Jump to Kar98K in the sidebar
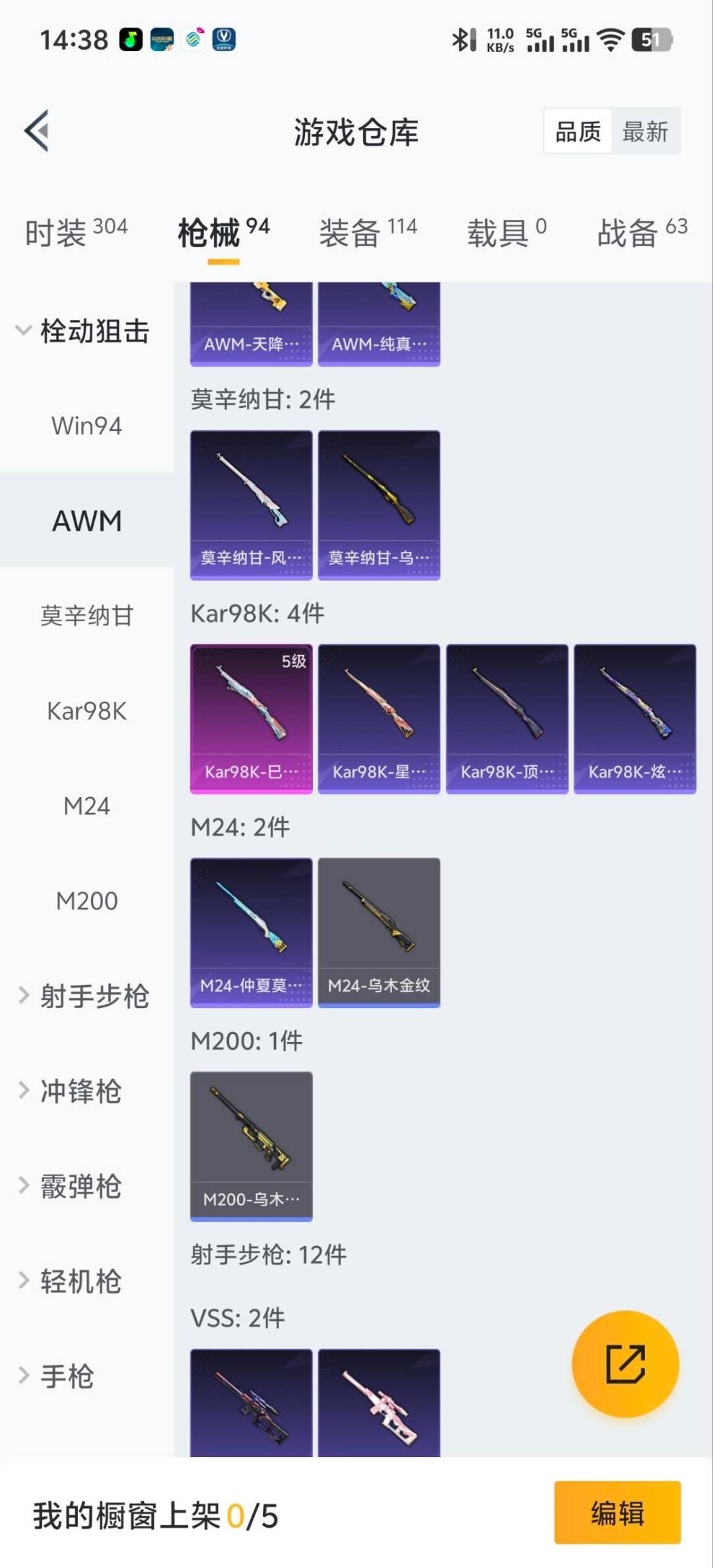 pos(86,711)
